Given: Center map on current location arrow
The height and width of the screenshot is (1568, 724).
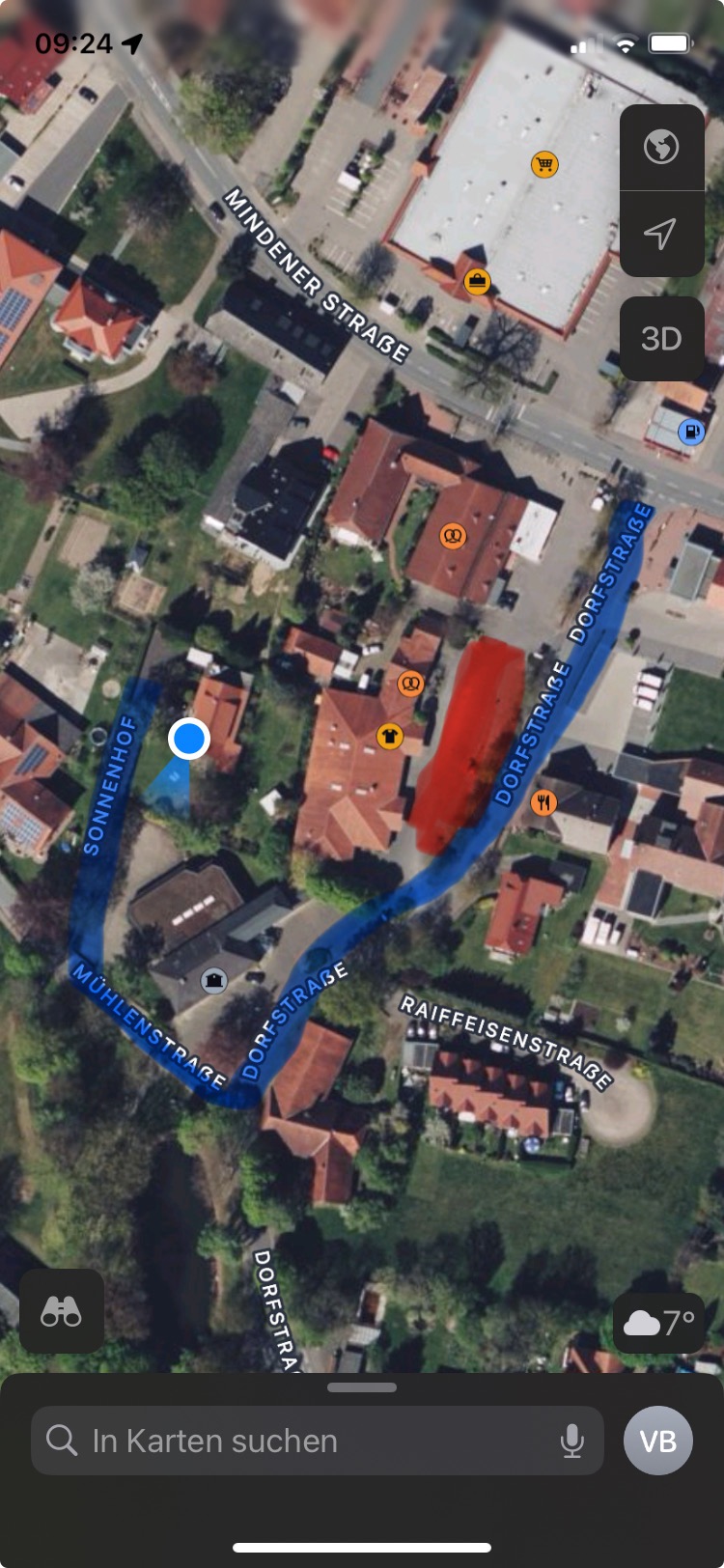Looking at the screenshot, I should click(x=661, y=234).
